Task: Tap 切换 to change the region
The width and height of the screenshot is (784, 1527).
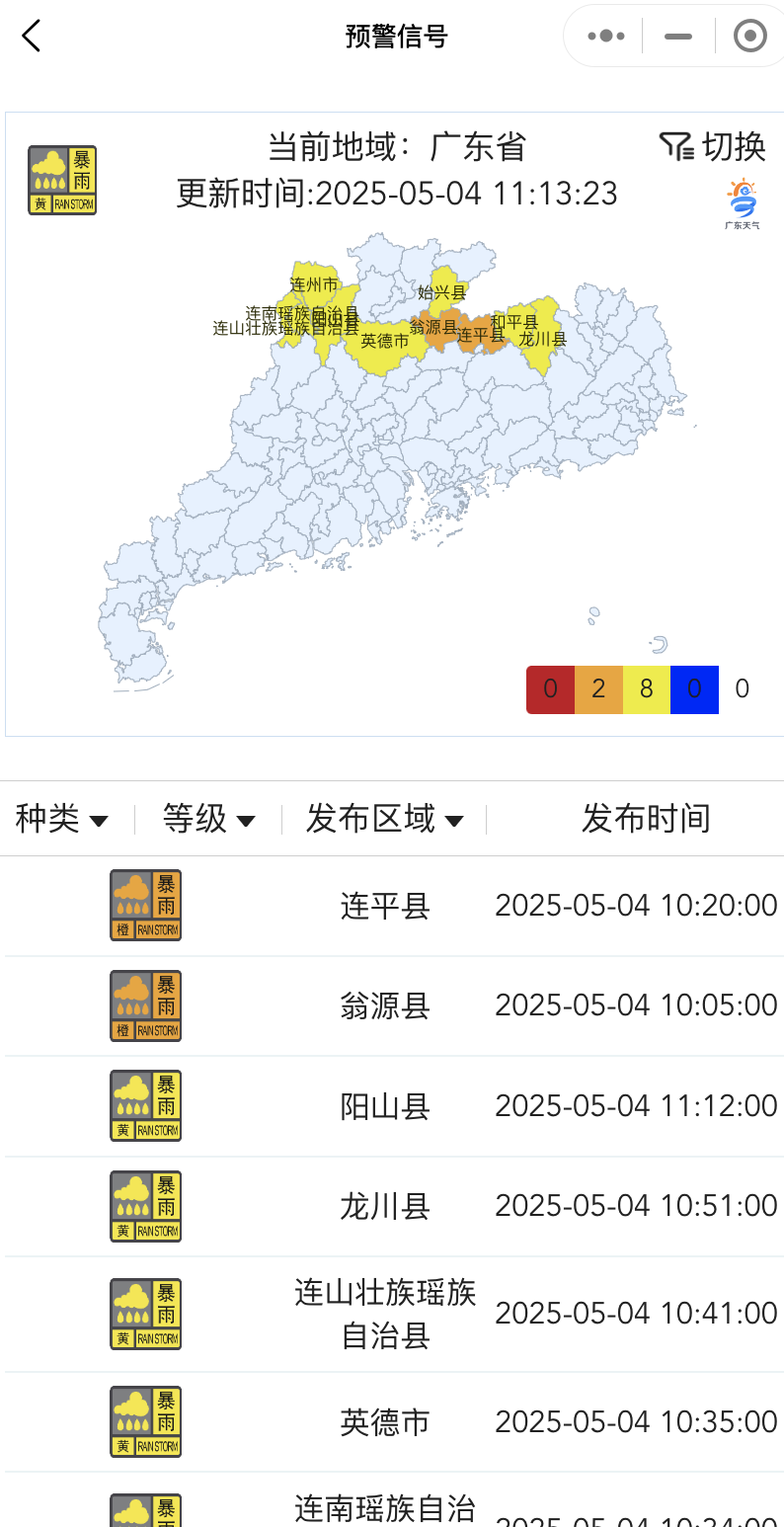Action: [713, 146]
